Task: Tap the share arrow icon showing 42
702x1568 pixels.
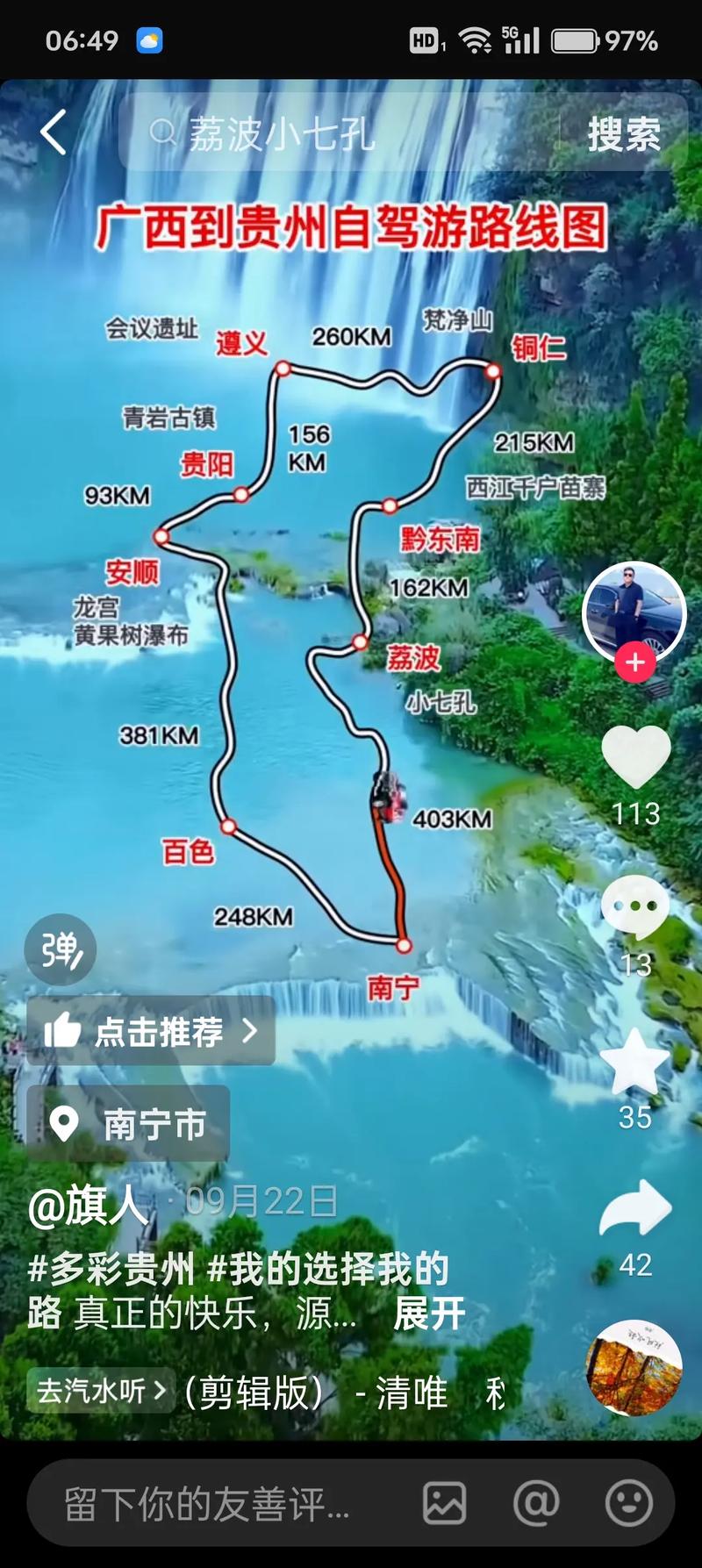Action: 634,1208
